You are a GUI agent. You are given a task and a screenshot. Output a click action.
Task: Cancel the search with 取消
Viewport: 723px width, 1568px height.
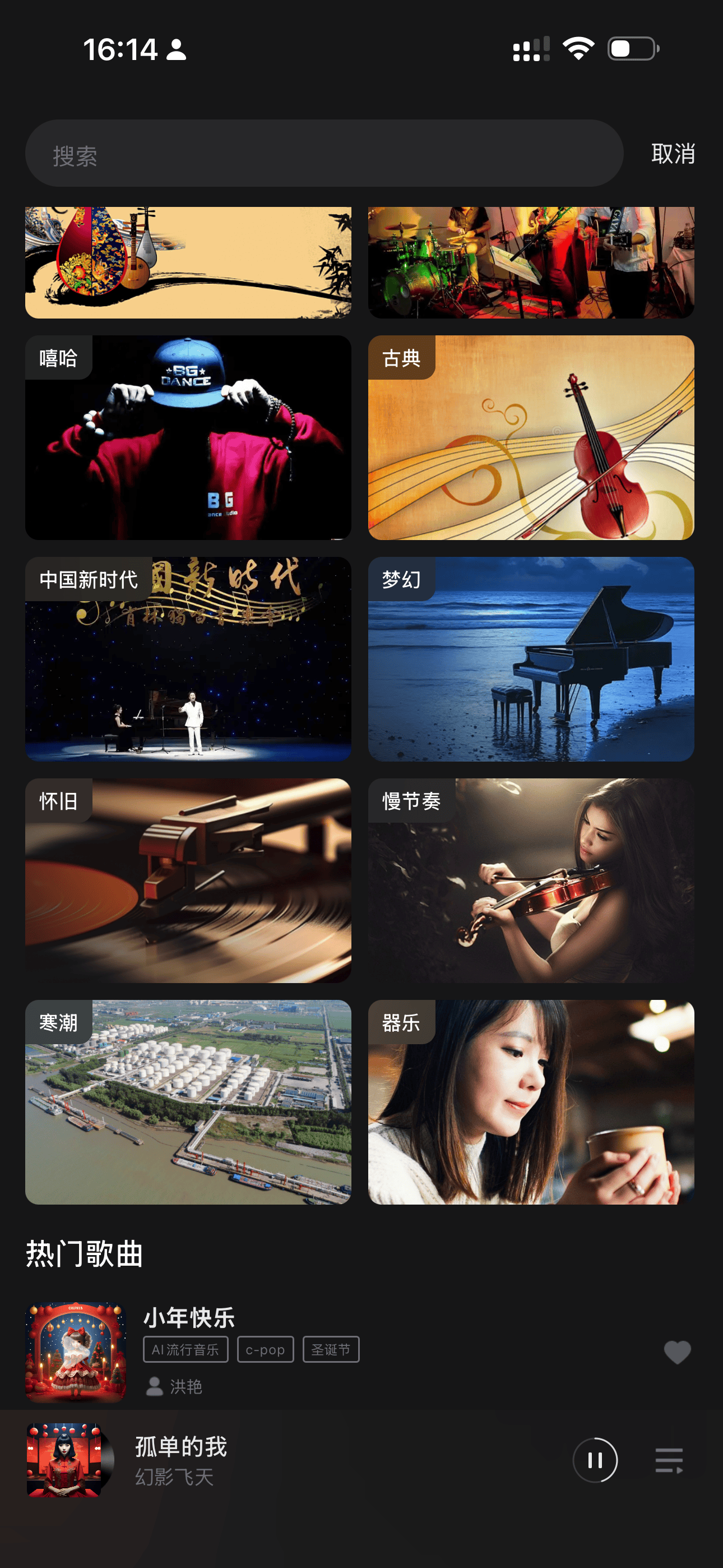coord(673,154)
